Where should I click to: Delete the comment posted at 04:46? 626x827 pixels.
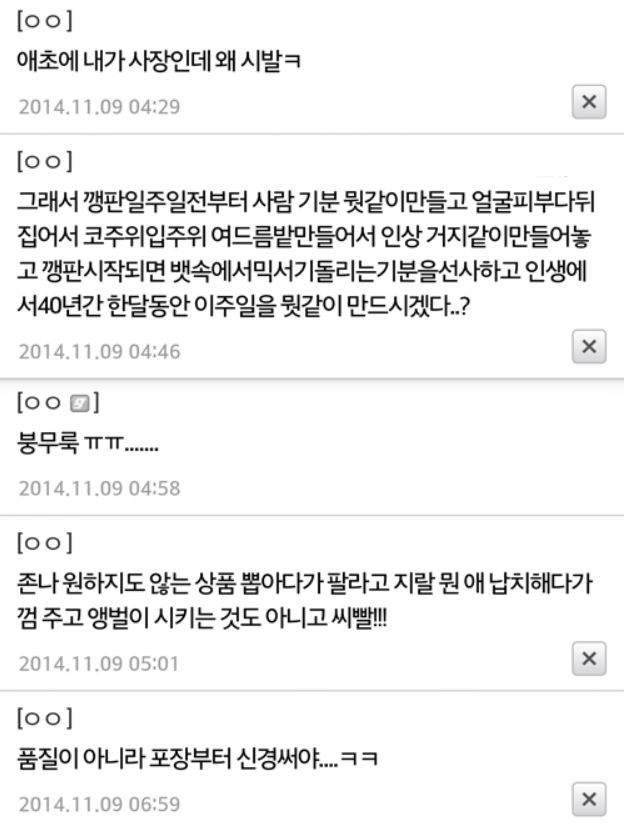click(x=589, y=345)
